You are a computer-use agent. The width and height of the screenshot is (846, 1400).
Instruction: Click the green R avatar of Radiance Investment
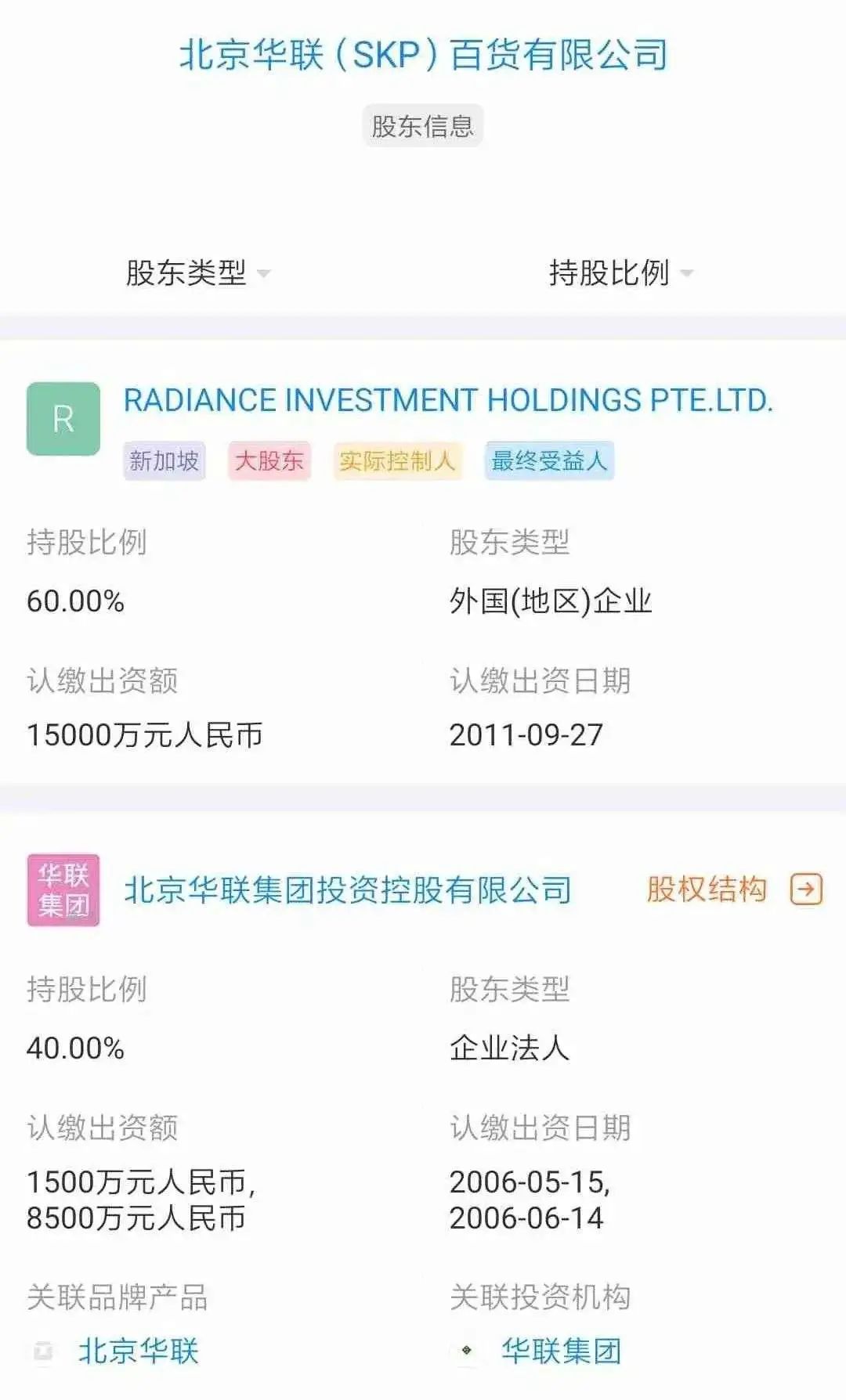(x=64, y=418)
